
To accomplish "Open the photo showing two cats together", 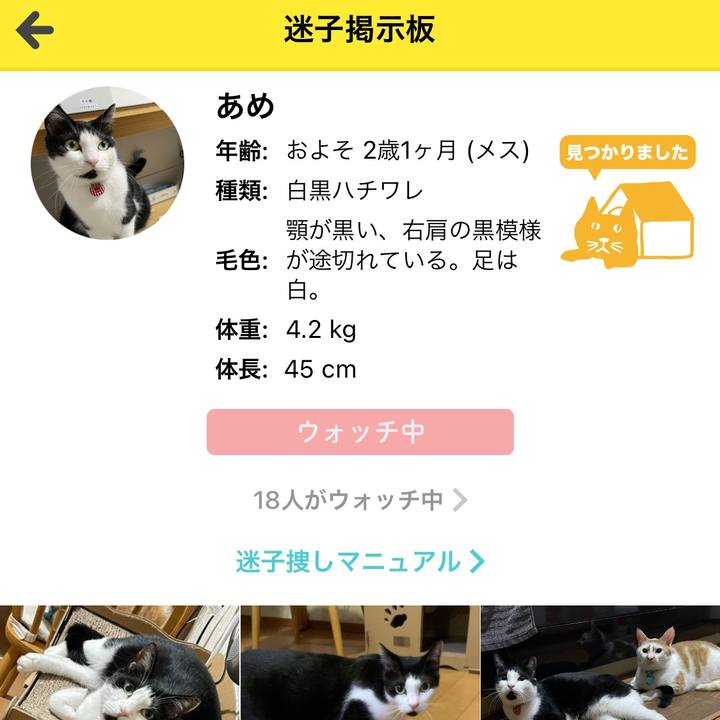I will pyautogui.click(x=601, y=663).
